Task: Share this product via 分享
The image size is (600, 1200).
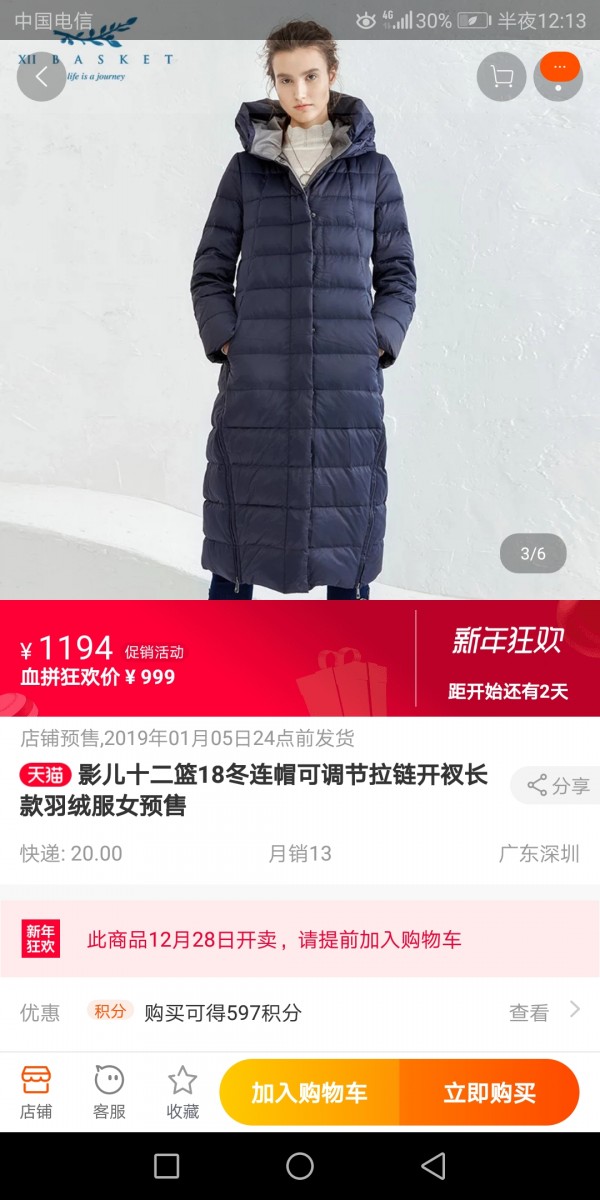Action: click(x=558, y=786)
